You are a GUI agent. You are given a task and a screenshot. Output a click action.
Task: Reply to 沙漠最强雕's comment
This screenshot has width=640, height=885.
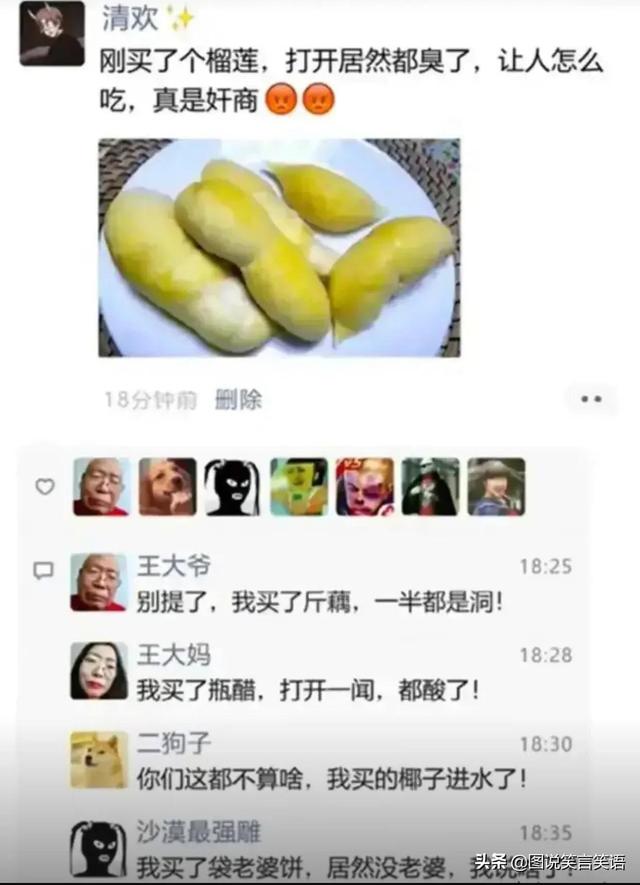(300, 864)
